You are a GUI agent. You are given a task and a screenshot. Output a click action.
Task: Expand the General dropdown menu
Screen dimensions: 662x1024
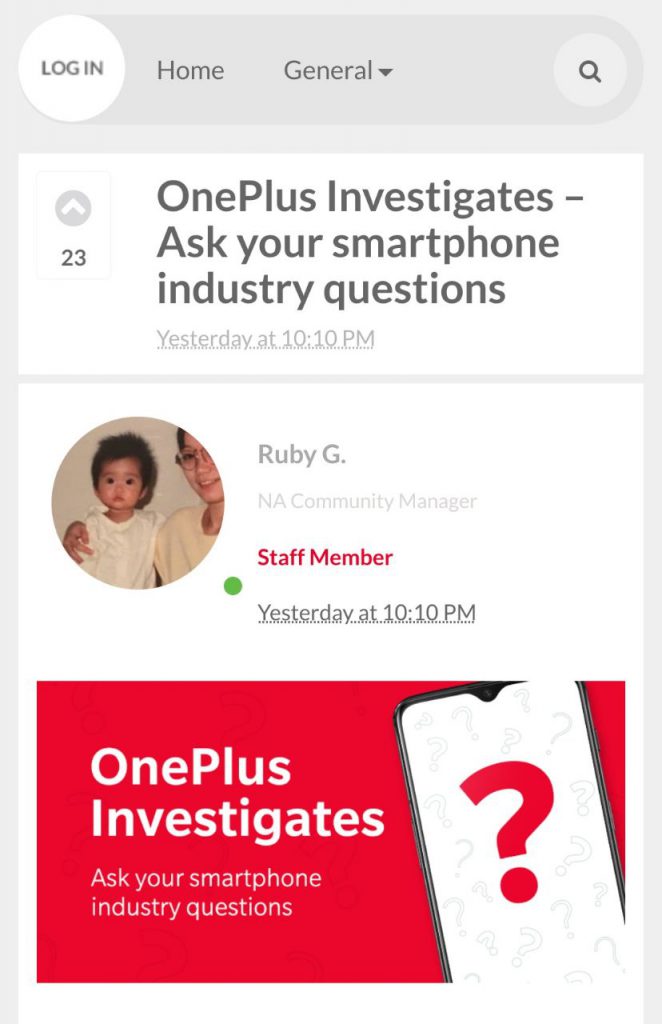(x=338, y=71)
